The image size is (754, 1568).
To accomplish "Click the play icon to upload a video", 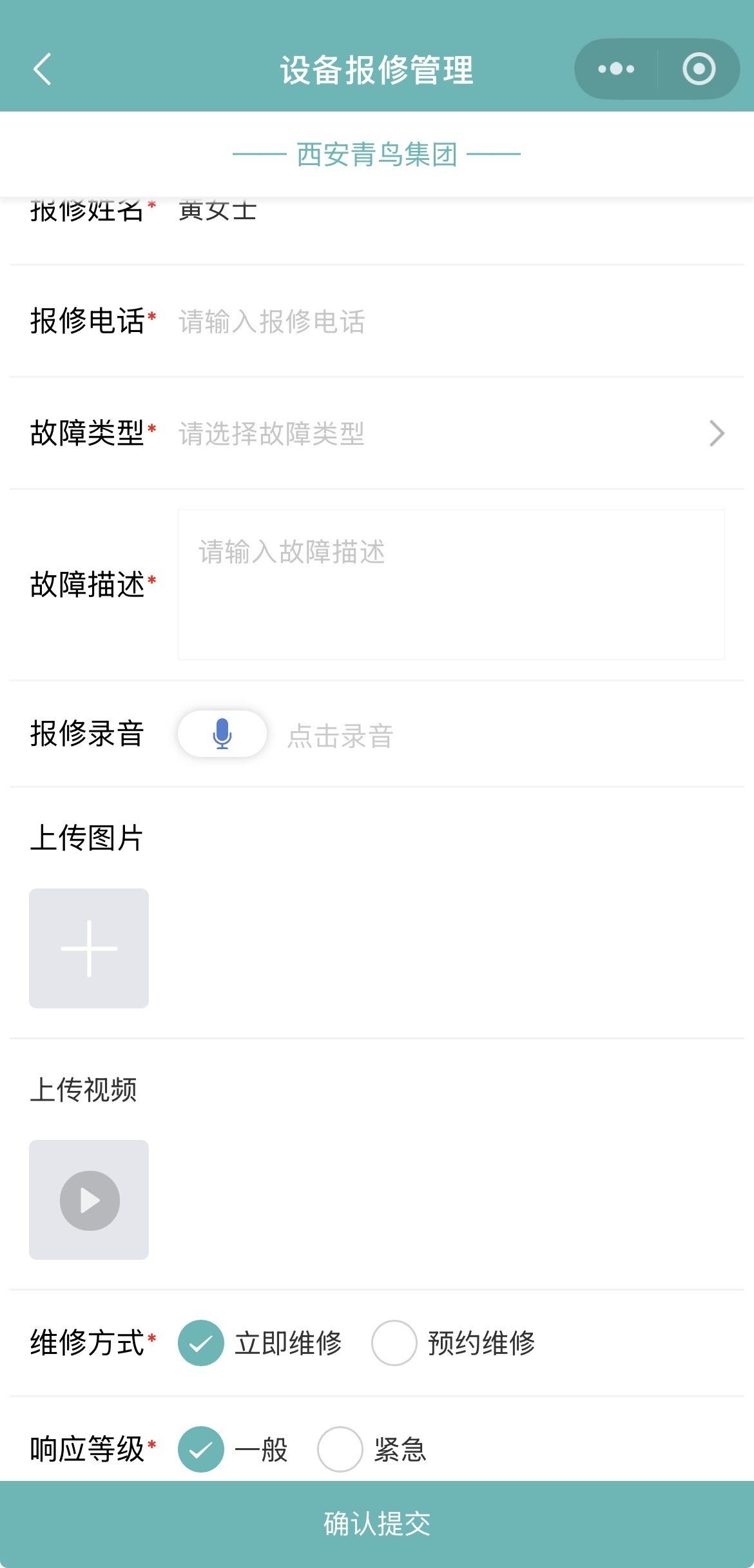I will point(88,1200).
